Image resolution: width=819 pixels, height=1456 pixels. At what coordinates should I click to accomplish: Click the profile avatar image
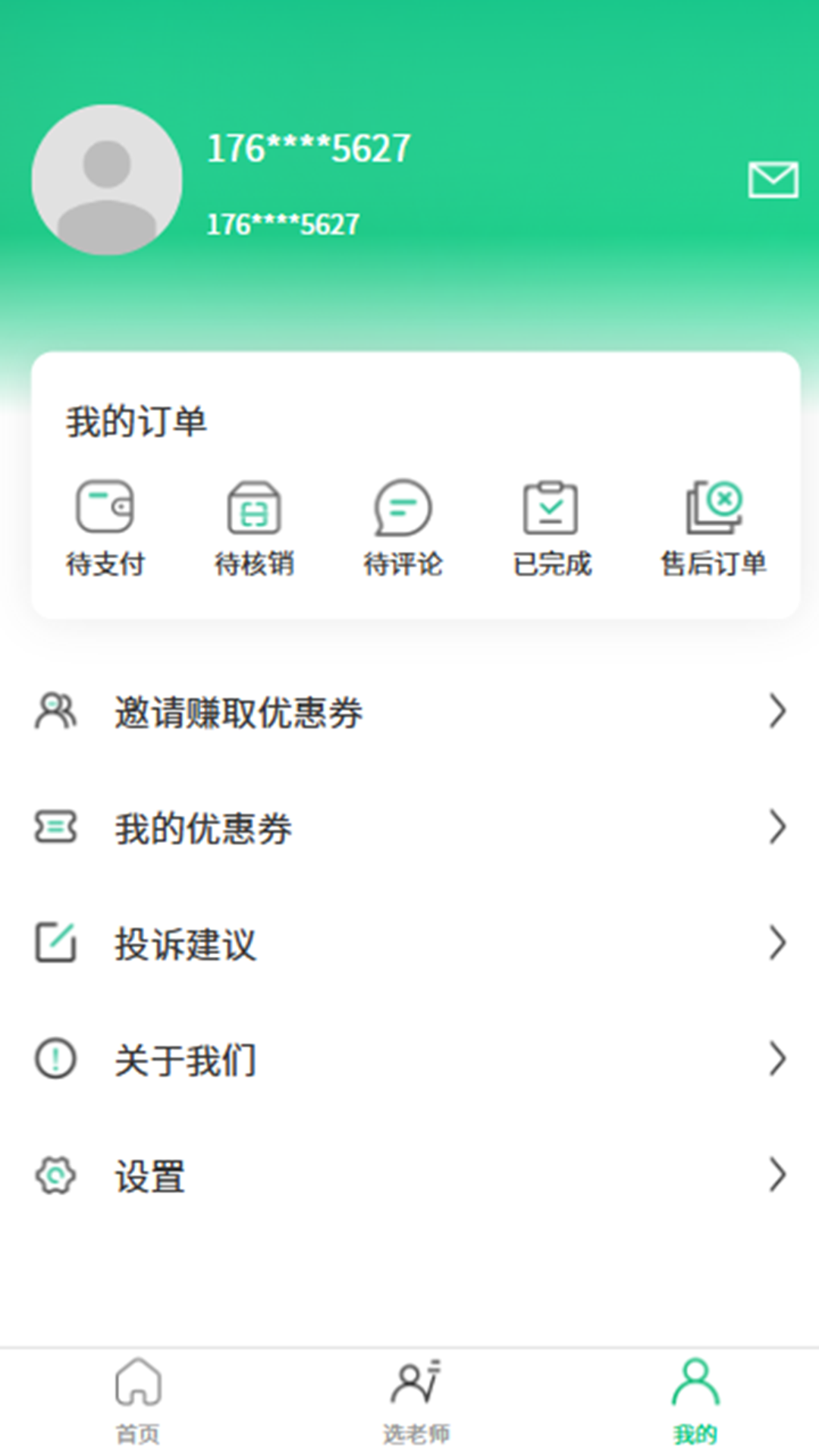(x=106, y=177)
